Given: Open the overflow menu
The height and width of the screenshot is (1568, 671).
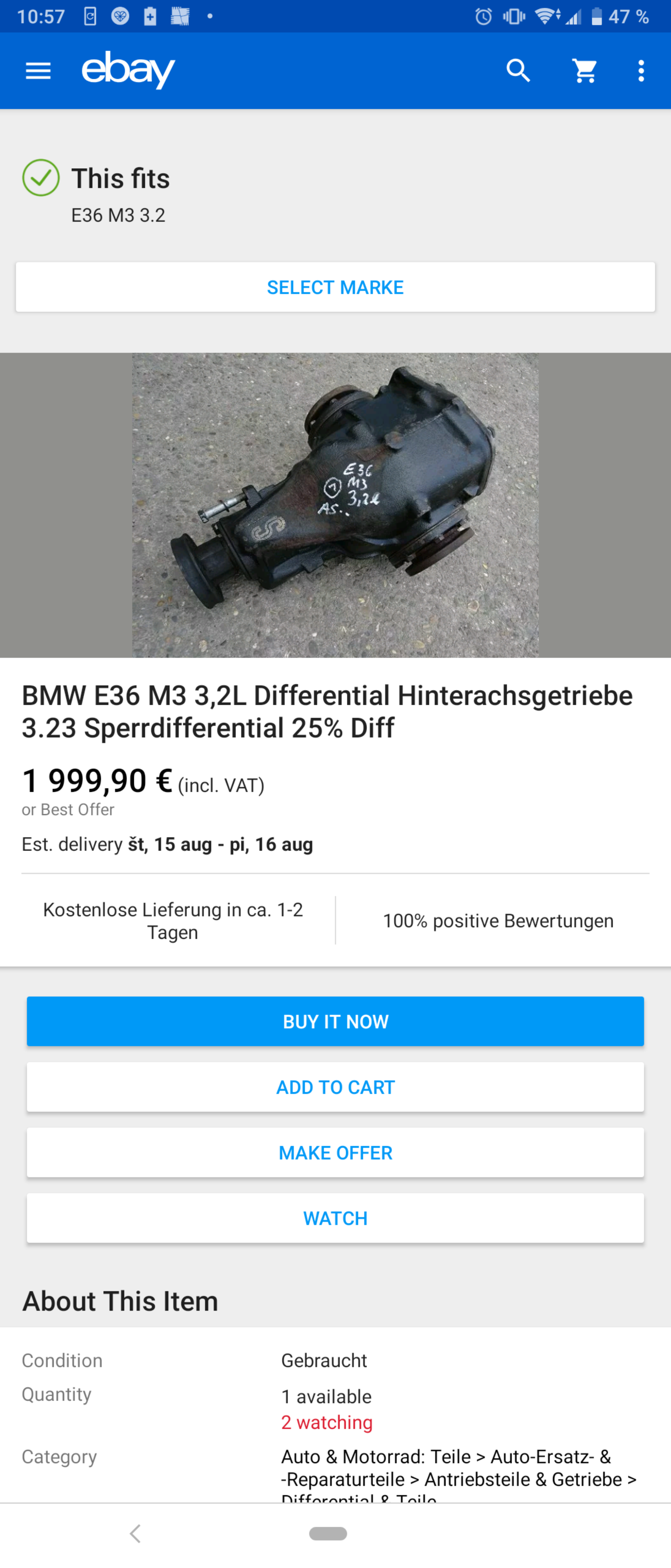Looking at the screenshot, I should tap(640, 71).
